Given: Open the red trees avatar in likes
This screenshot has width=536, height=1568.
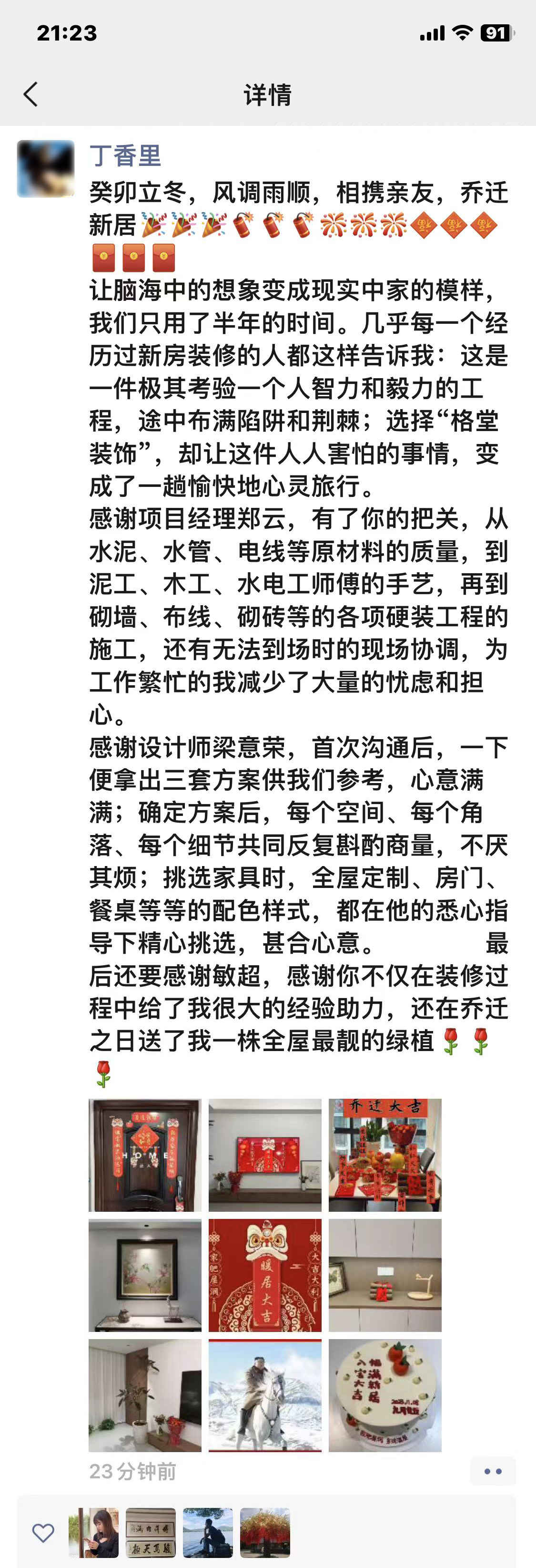Looking at the screenshot, I should pos(265,1532).
